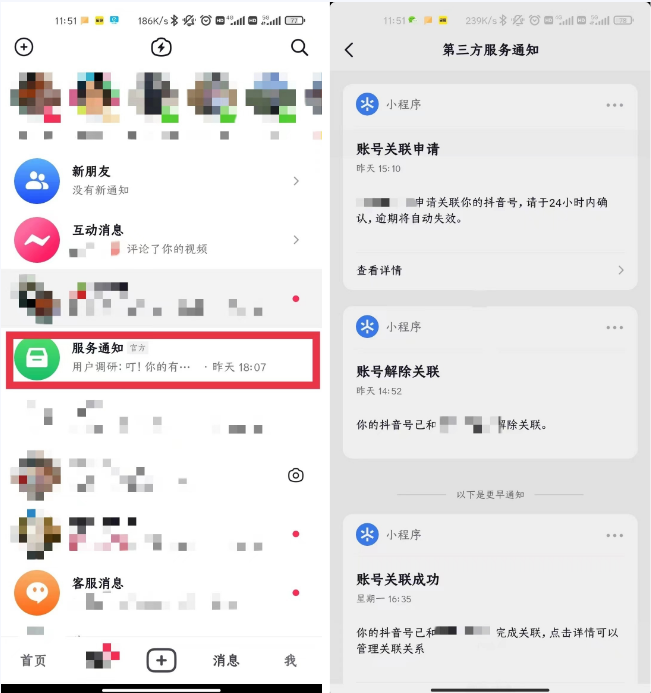Open 互动消息 interaction messages
Viewport: 651px width, 693px height.
coord(160,240)
